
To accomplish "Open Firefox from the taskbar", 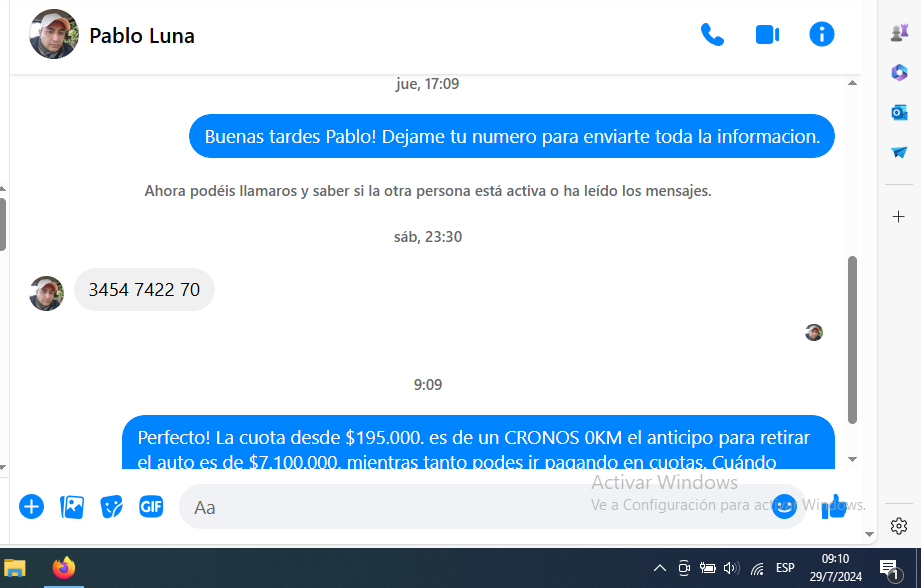I will [x=64, y=568].
